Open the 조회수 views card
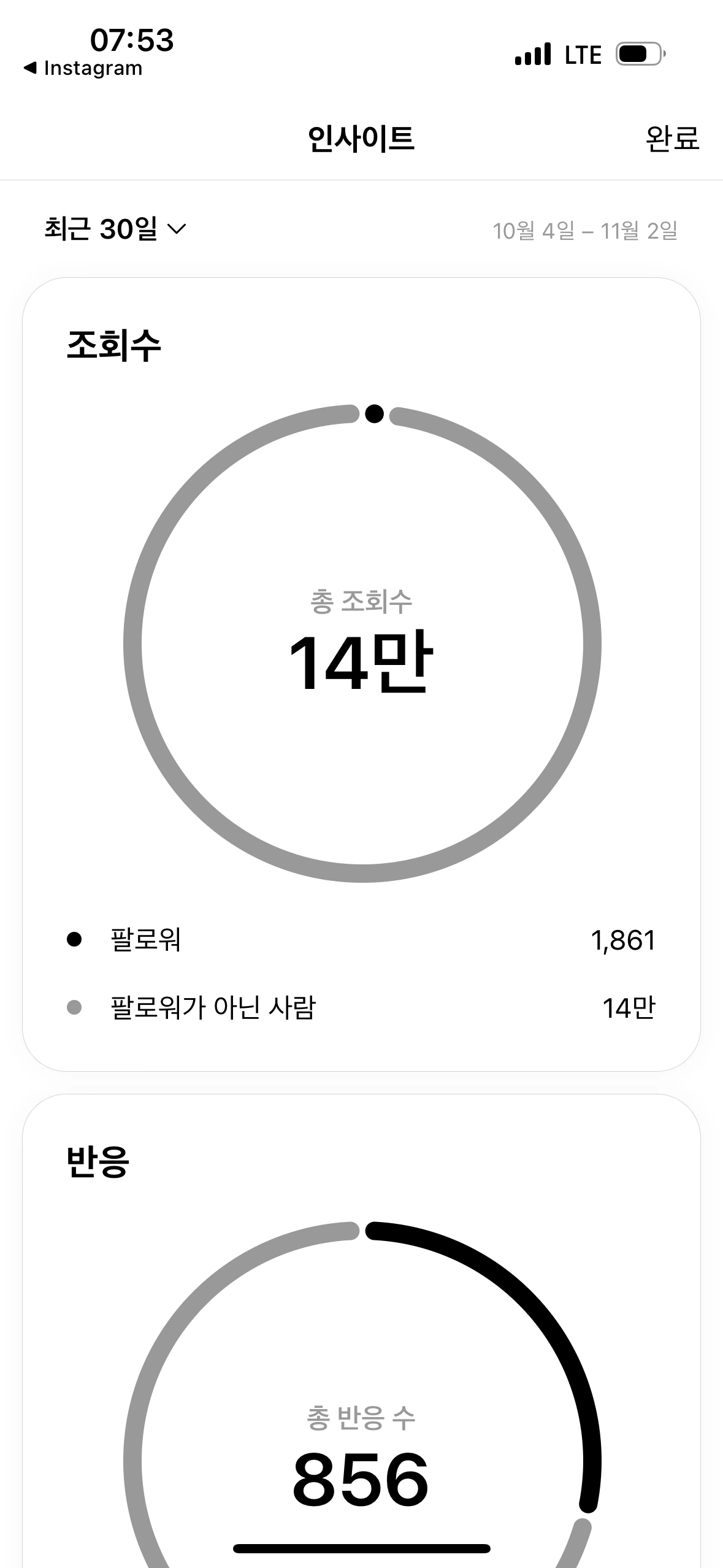Image resolution: width=723 pixels, height=1568 pixels. coord(361,674)
